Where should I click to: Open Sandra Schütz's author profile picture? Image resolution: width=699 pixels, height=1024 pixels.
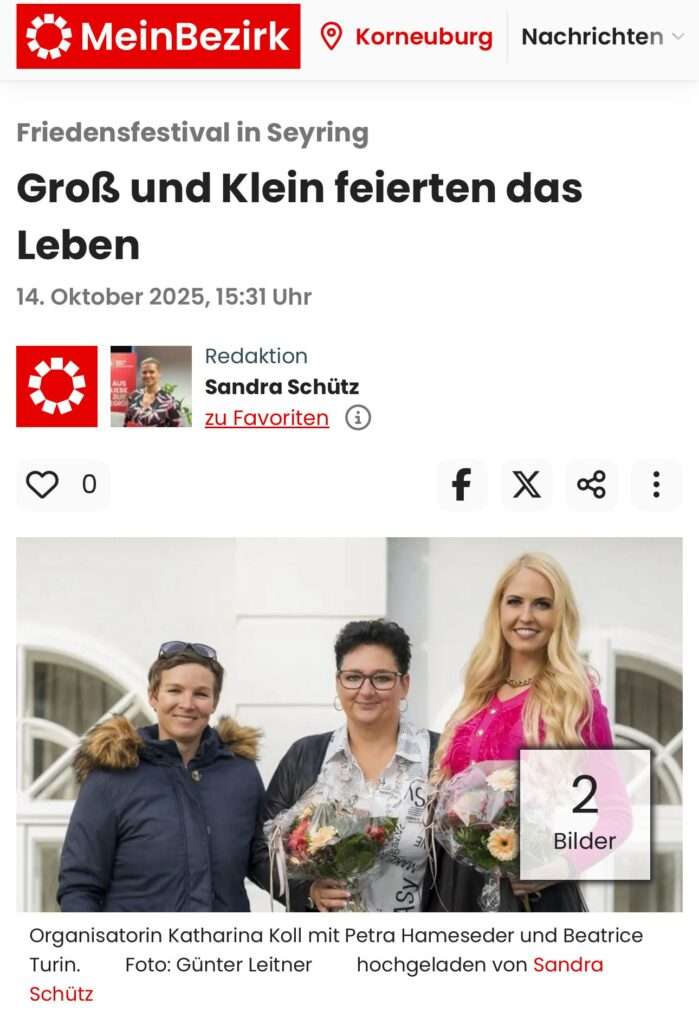point(151,387)
